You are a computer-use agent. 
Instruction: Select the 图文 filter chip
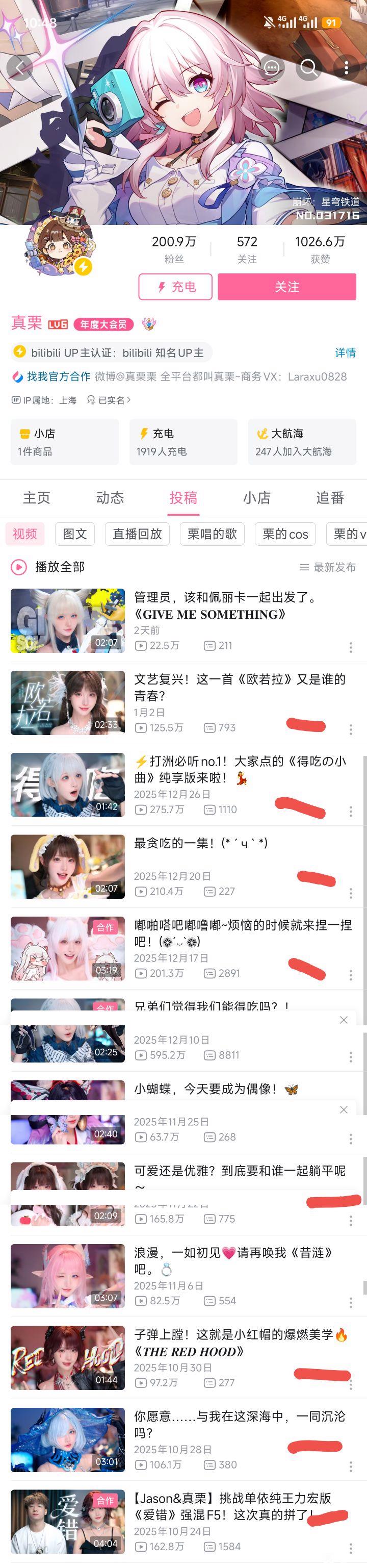point(75,534)
